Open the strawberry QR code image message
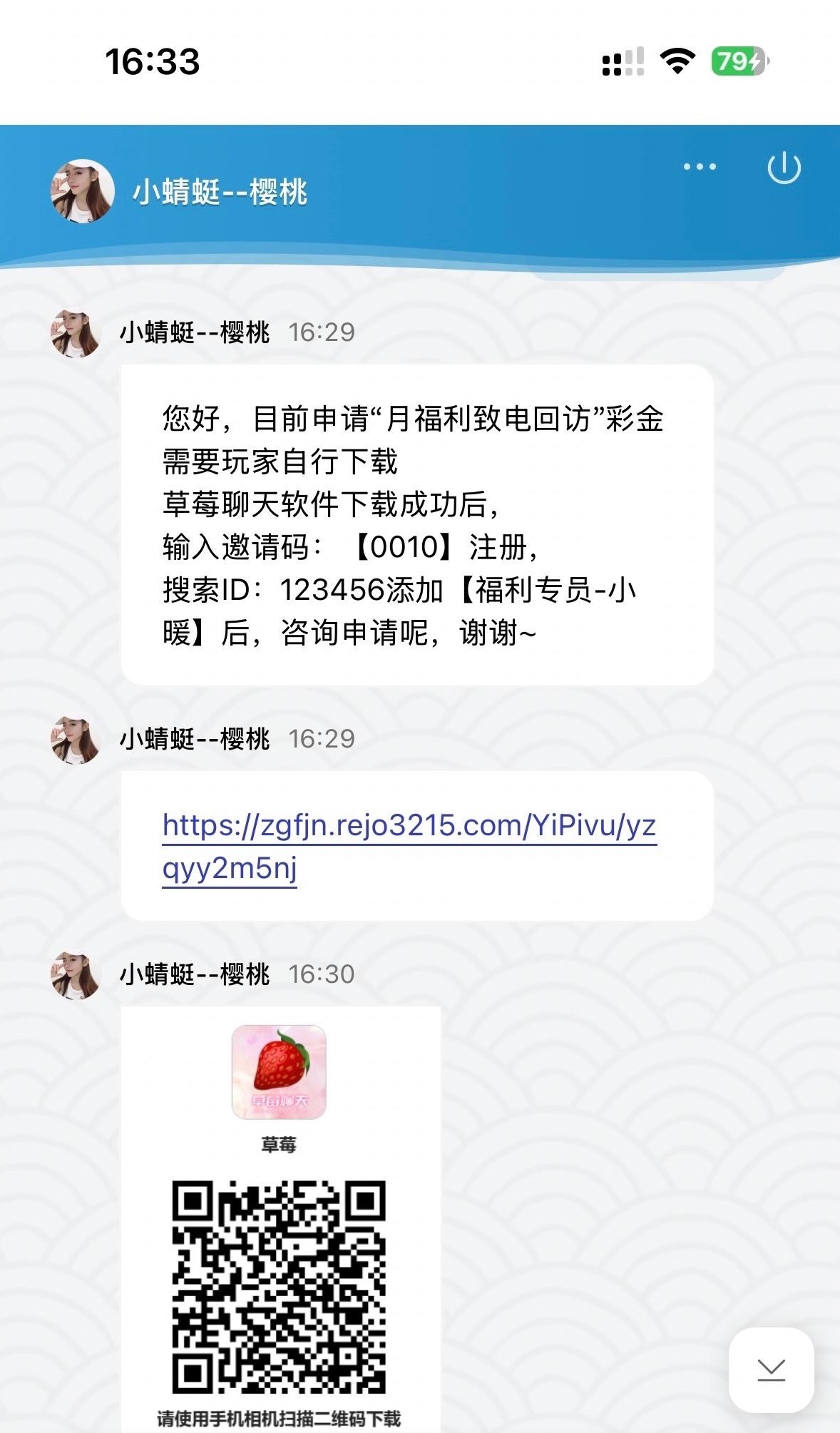The image size is (840, 1433). click(280, 1220)
